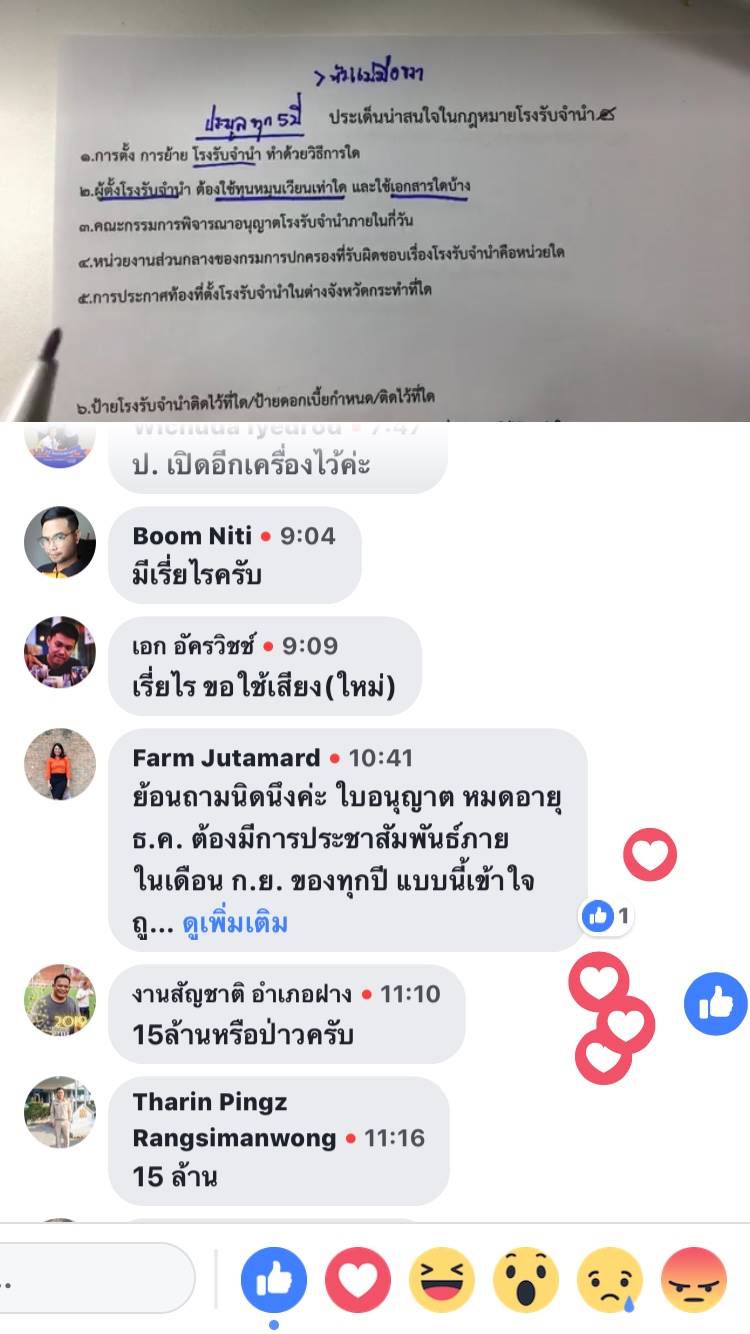React with the Haha laughing face
This screenshot has width=750, height=1334.
click(442, 1280)
